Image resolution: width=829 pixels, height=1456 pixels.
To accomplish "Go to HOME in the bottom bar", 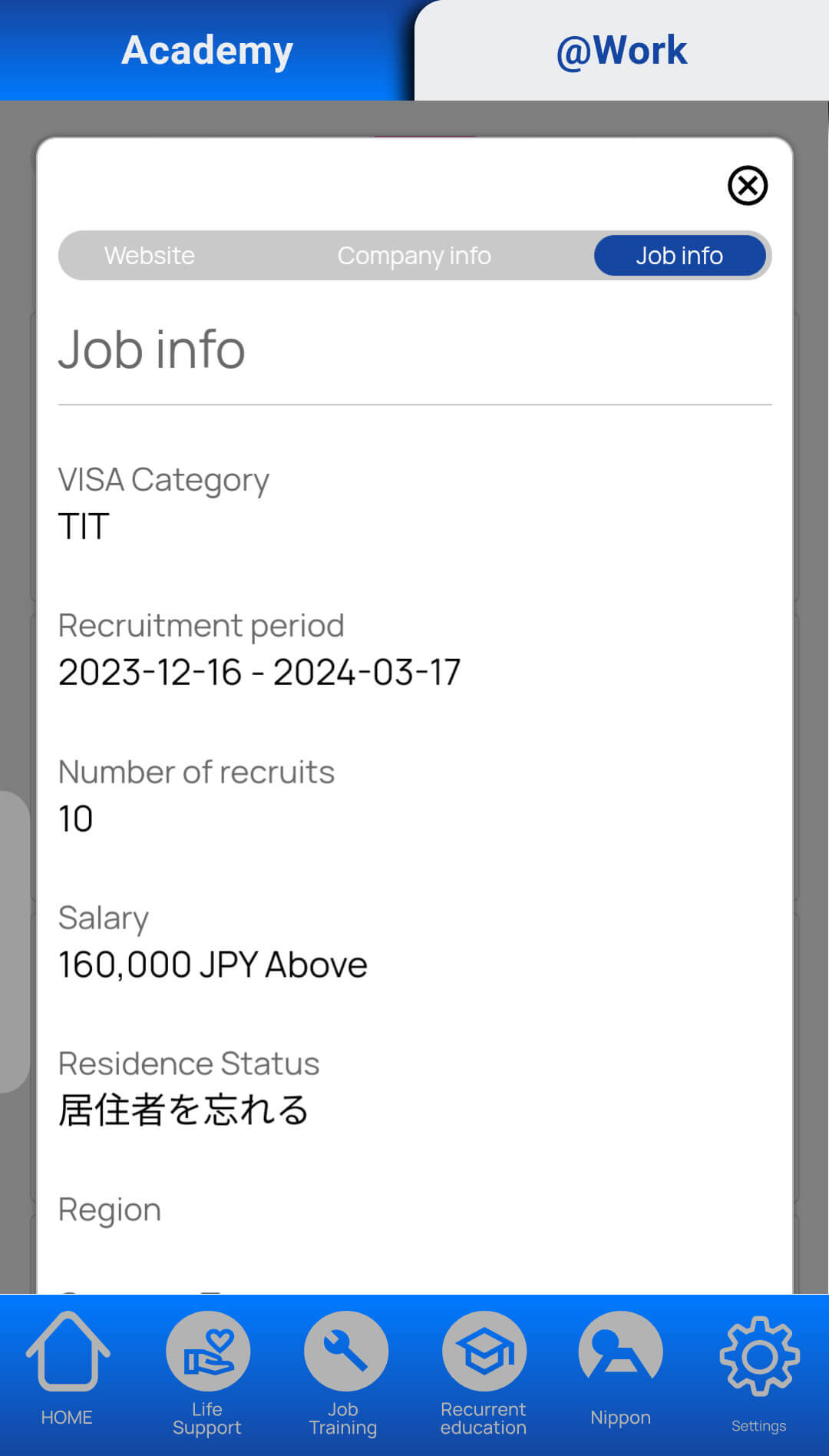I will (68, 1370).
